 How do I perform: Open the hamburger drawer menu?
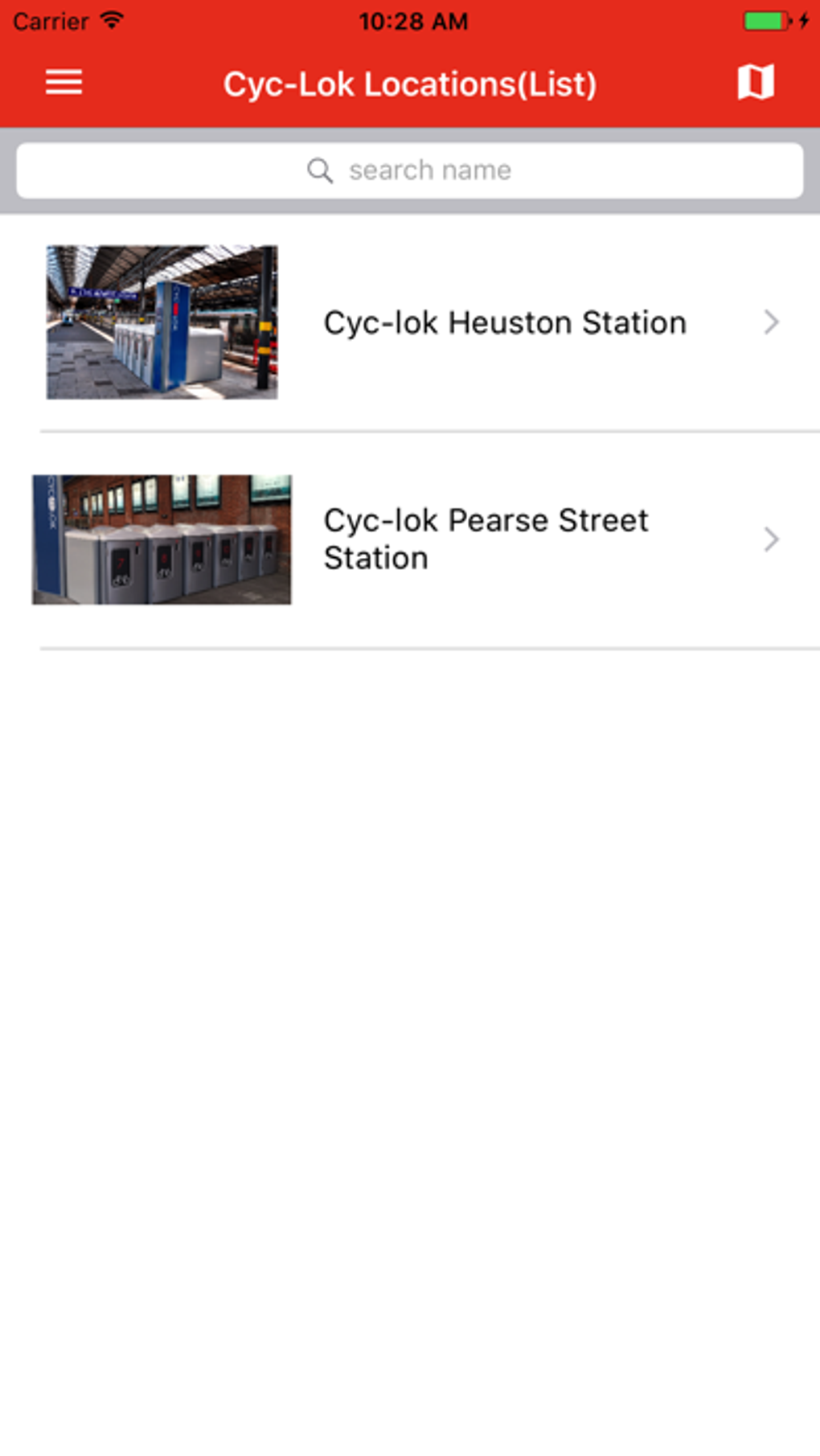(64, 82)
